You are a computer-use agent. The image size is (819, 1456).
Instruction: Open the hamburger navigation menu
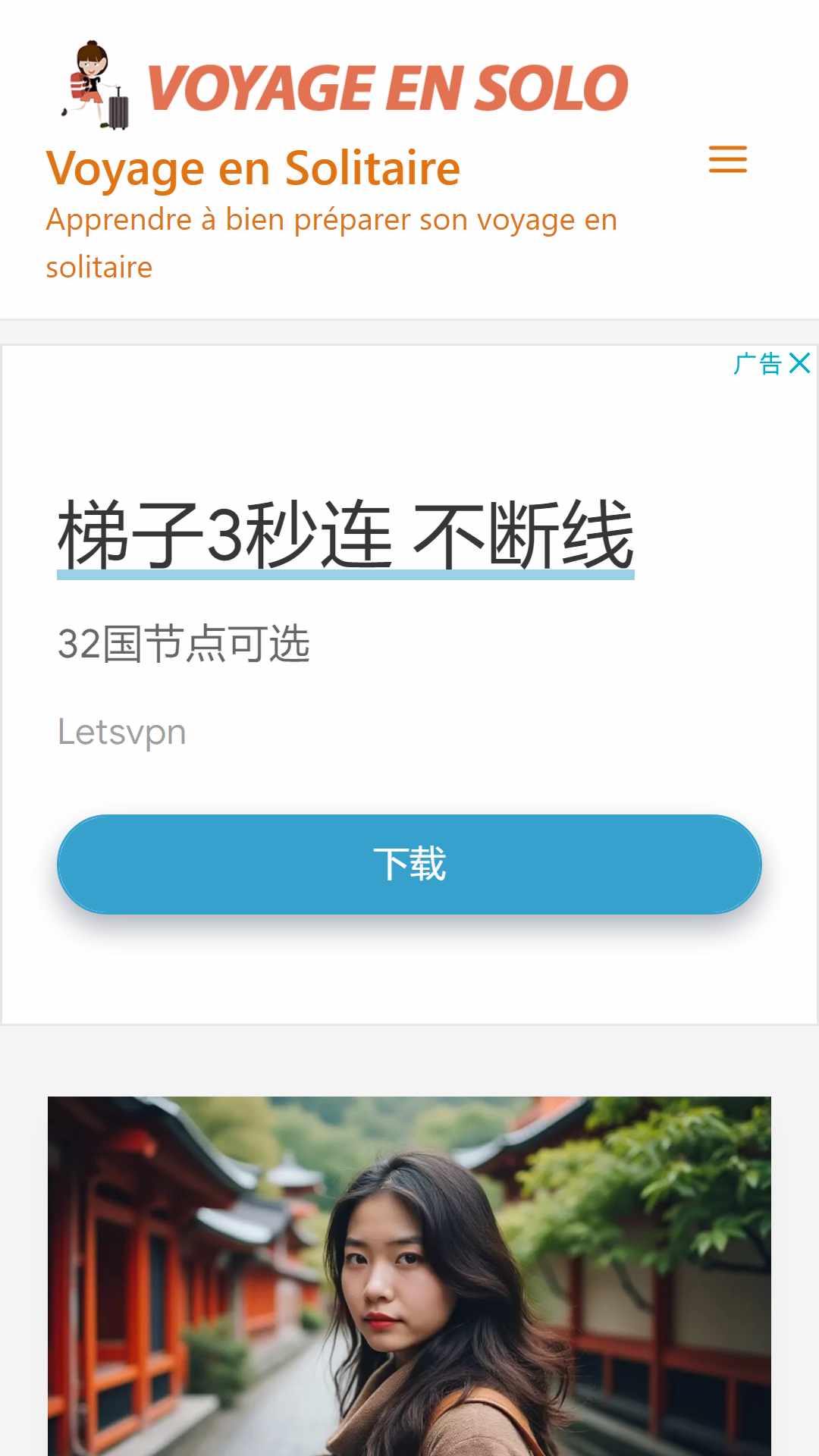pos(727,160)
